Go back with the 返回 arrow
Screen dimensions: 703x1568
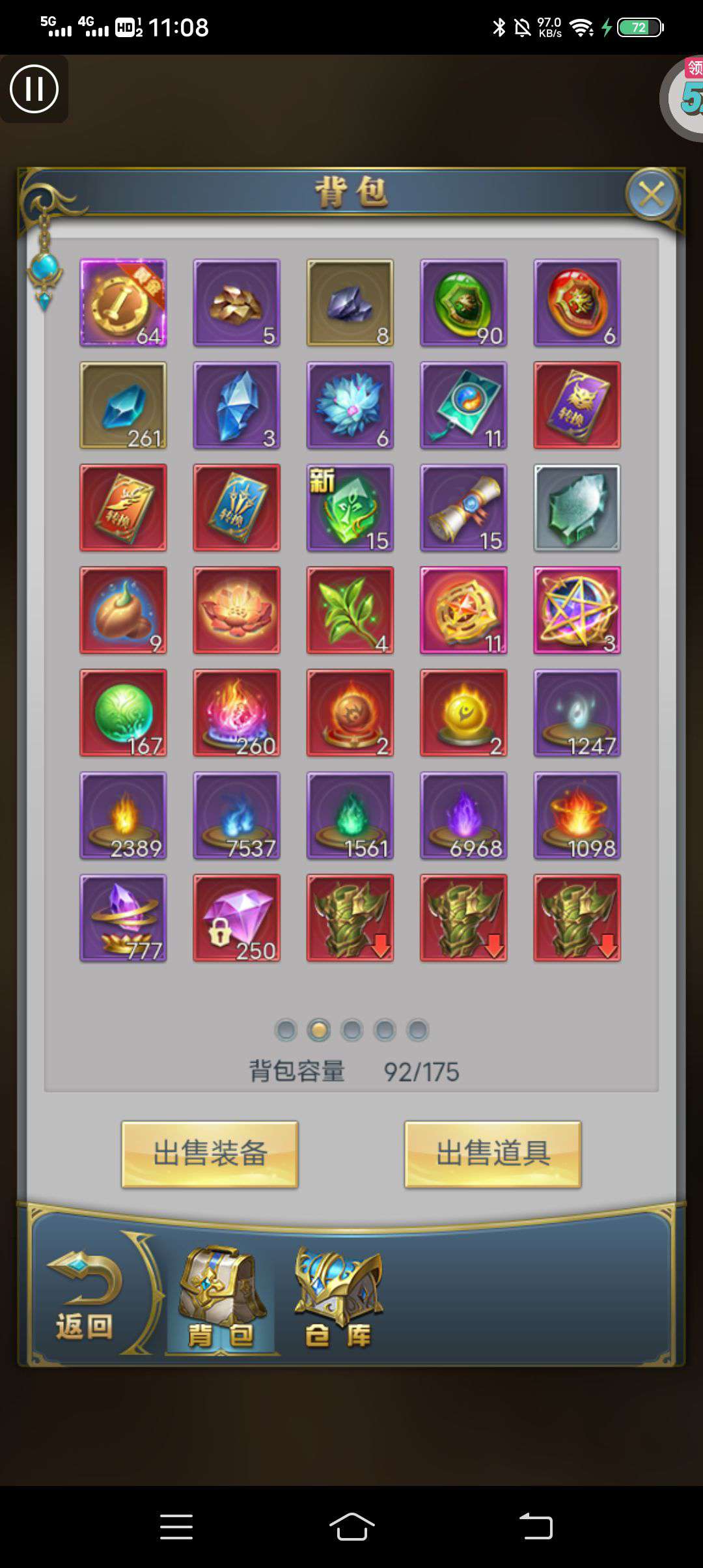coord(85,1295)
